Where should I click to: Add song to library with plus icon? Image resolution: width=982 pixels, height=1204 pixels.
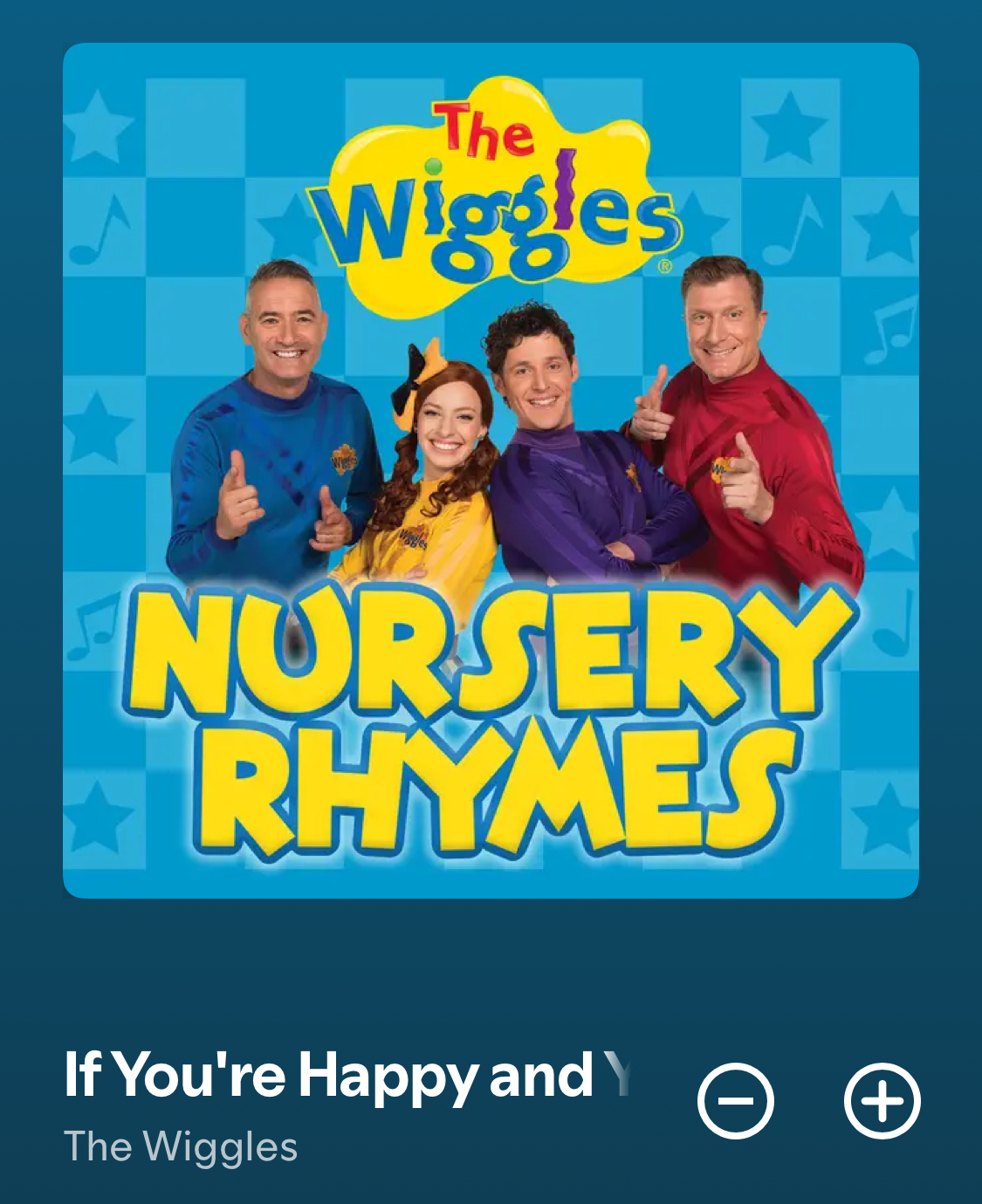click(x=882, y=1101)
